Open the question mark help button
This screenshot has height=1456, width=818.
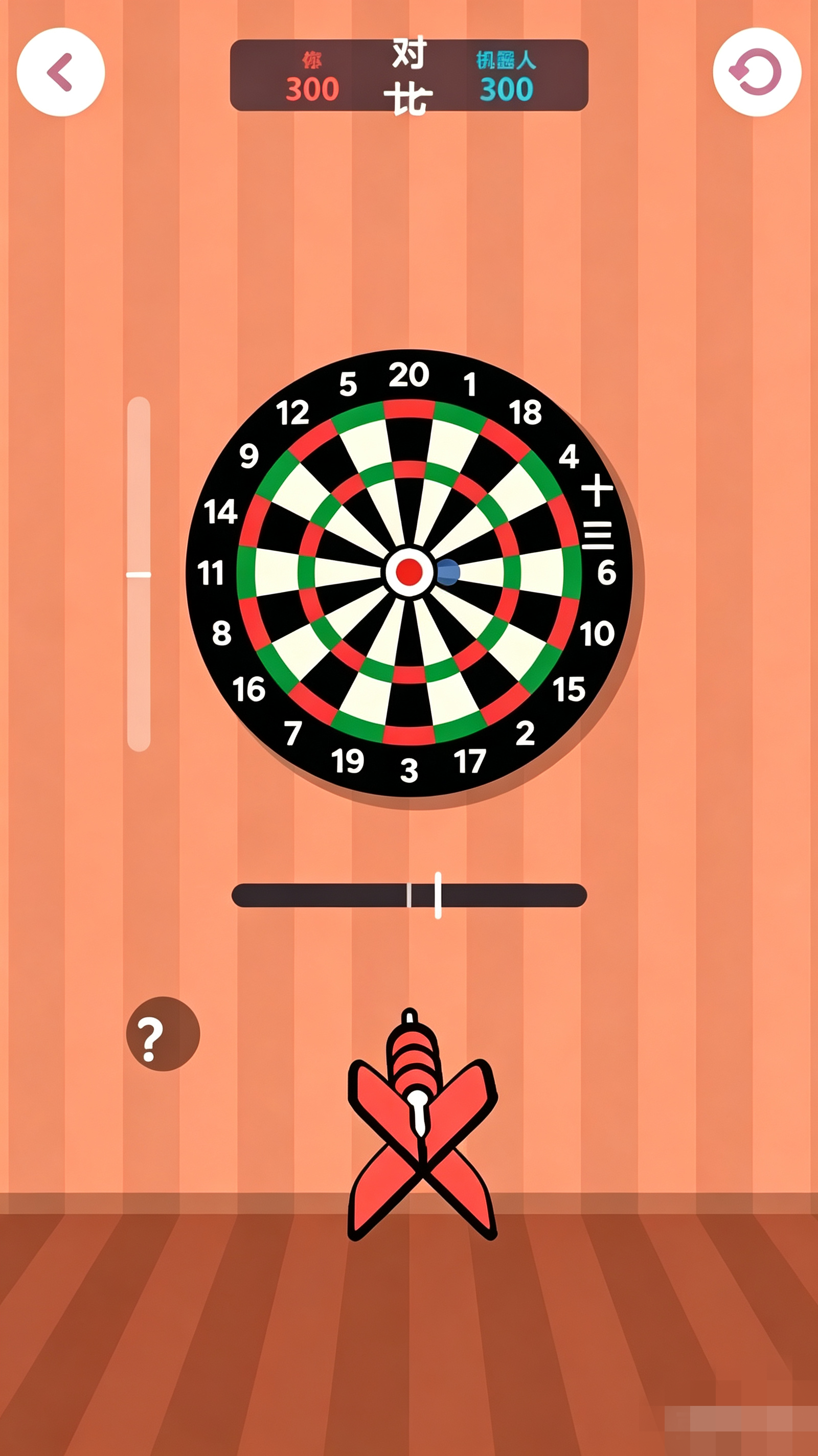[163, 1034]
